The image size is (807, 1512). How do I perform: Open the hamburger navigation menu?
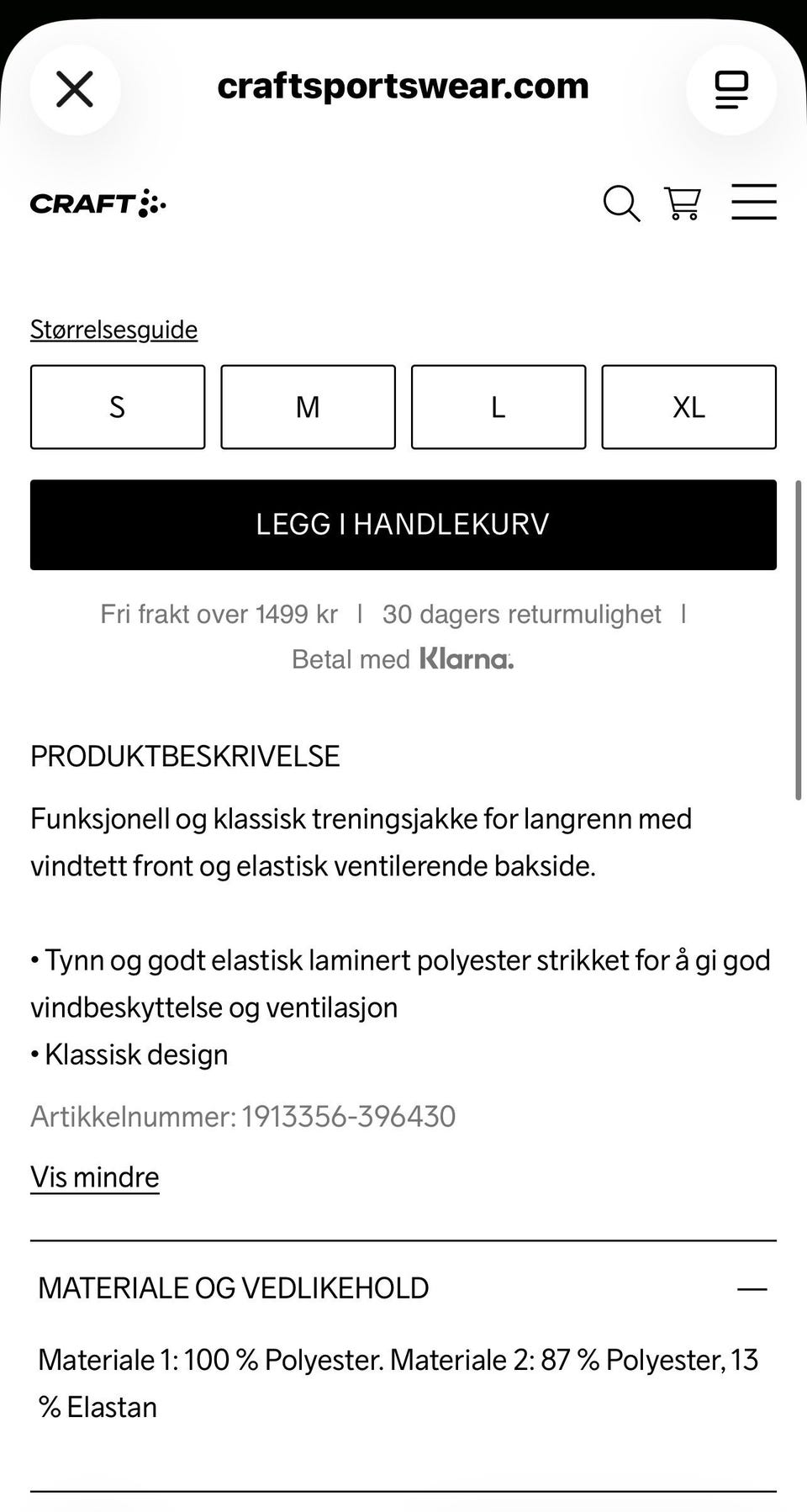[753, 204]
